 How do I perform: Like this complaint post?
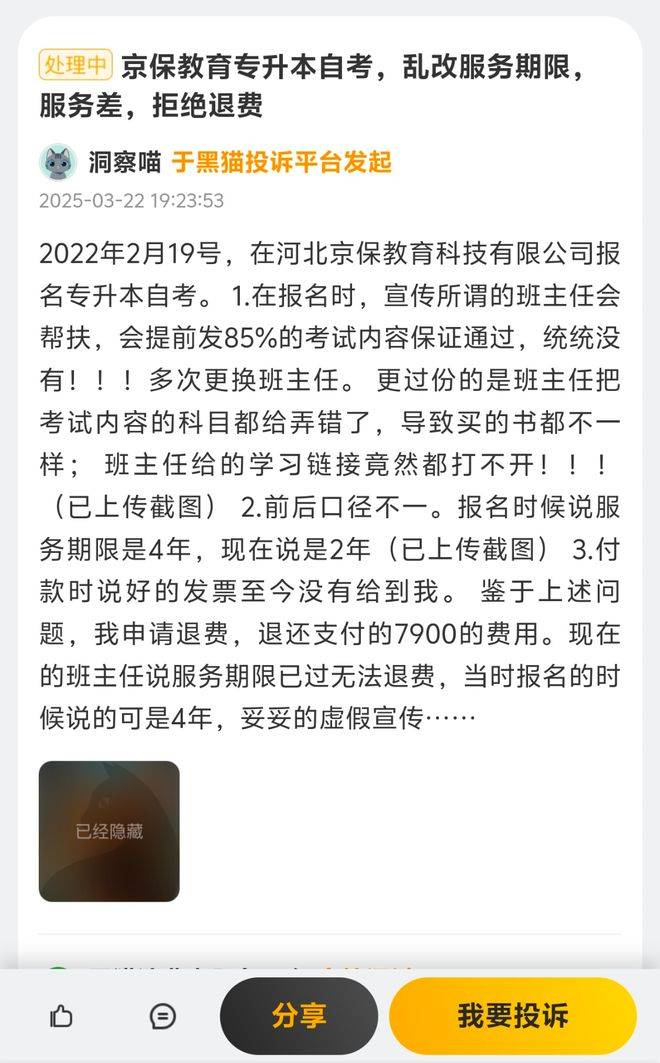coord(61,1016)
